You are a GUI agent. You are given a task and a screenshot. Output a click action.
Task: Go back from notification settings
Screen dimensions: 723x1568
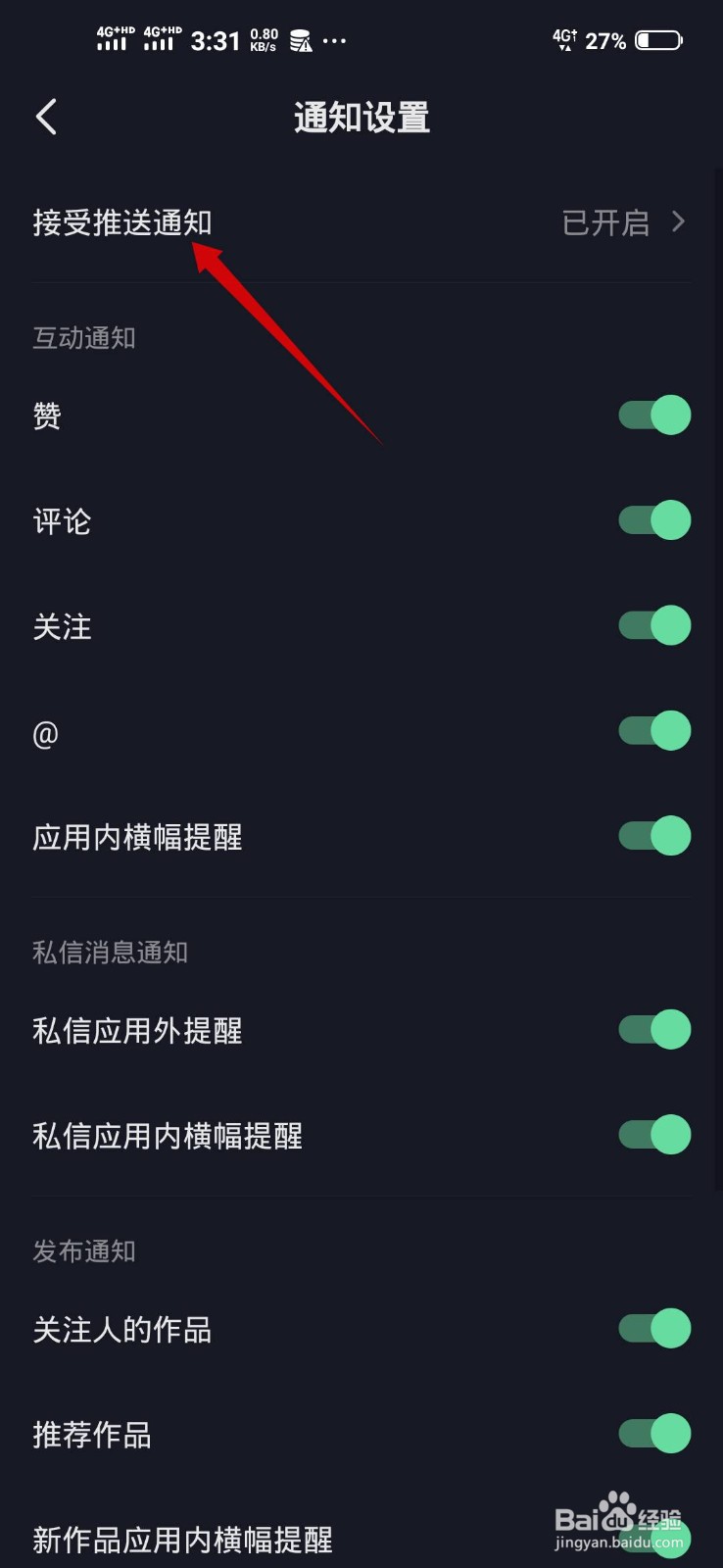[x=46, y=118]
